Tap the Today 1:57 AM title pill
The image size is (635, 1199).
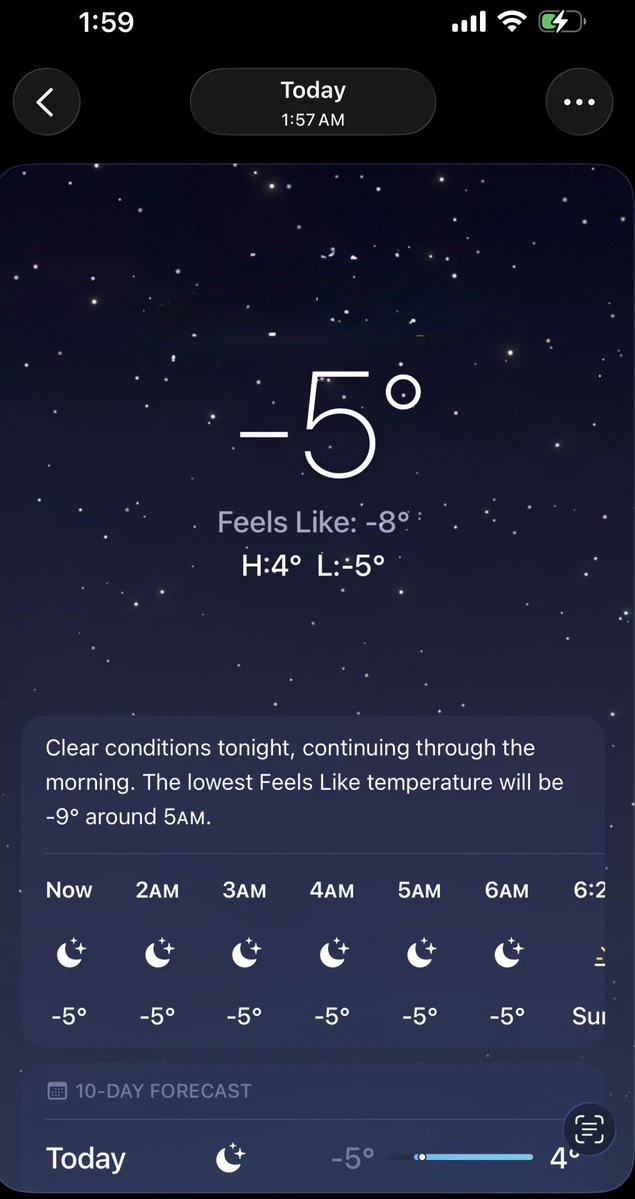(x=313, y=102)
